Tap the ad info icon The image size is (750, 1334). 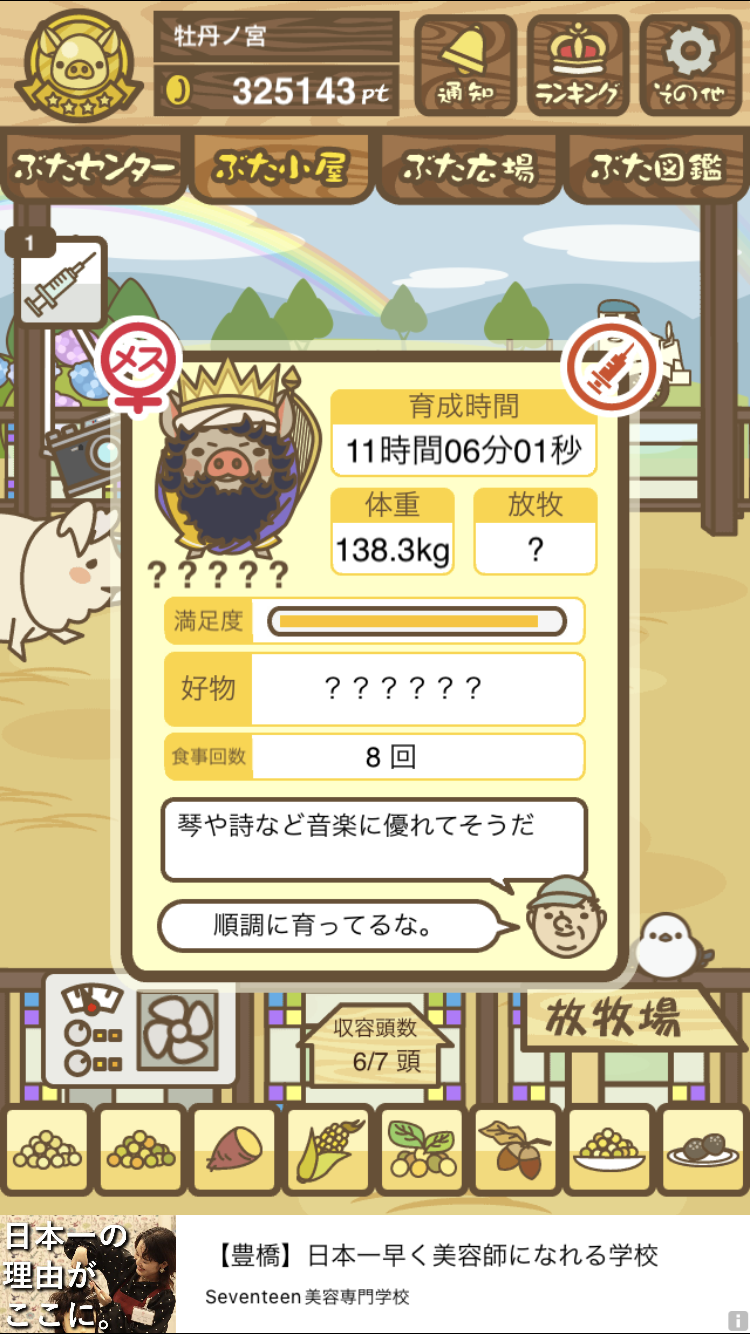pyautogui.click(x=739, y=1322)
